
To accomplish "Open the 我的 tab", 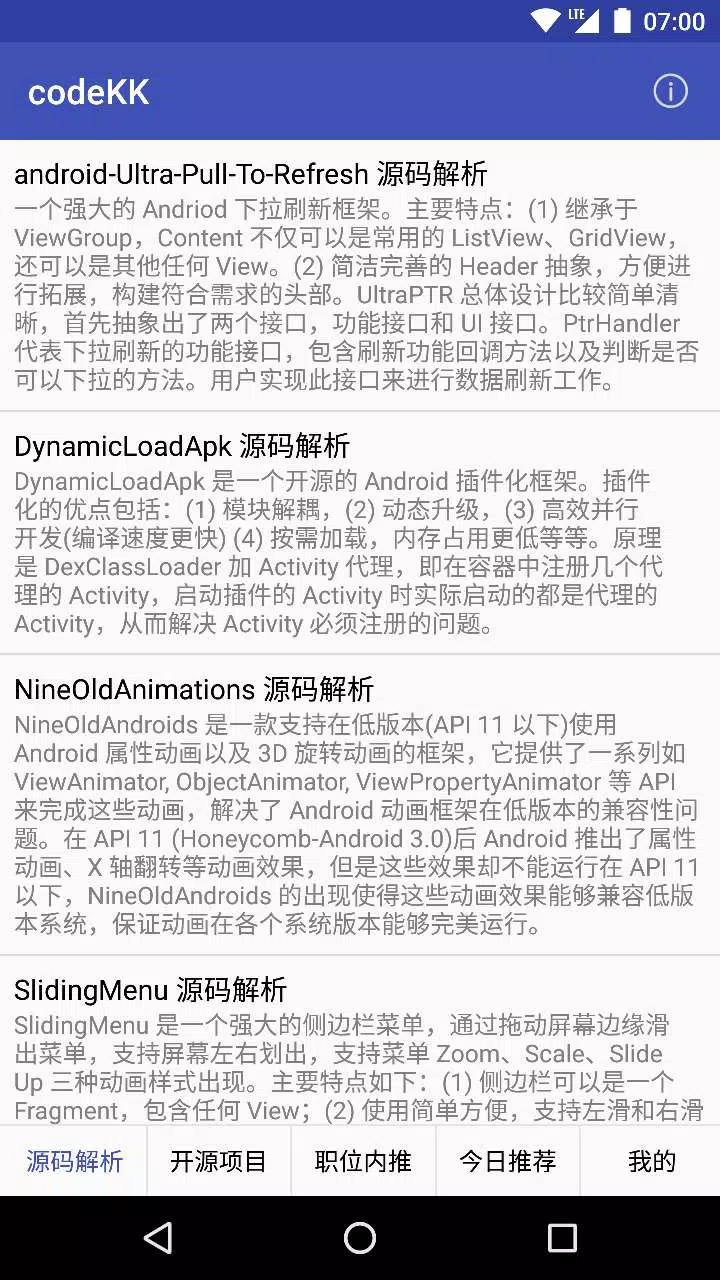I will click(x=651, y=1161).
